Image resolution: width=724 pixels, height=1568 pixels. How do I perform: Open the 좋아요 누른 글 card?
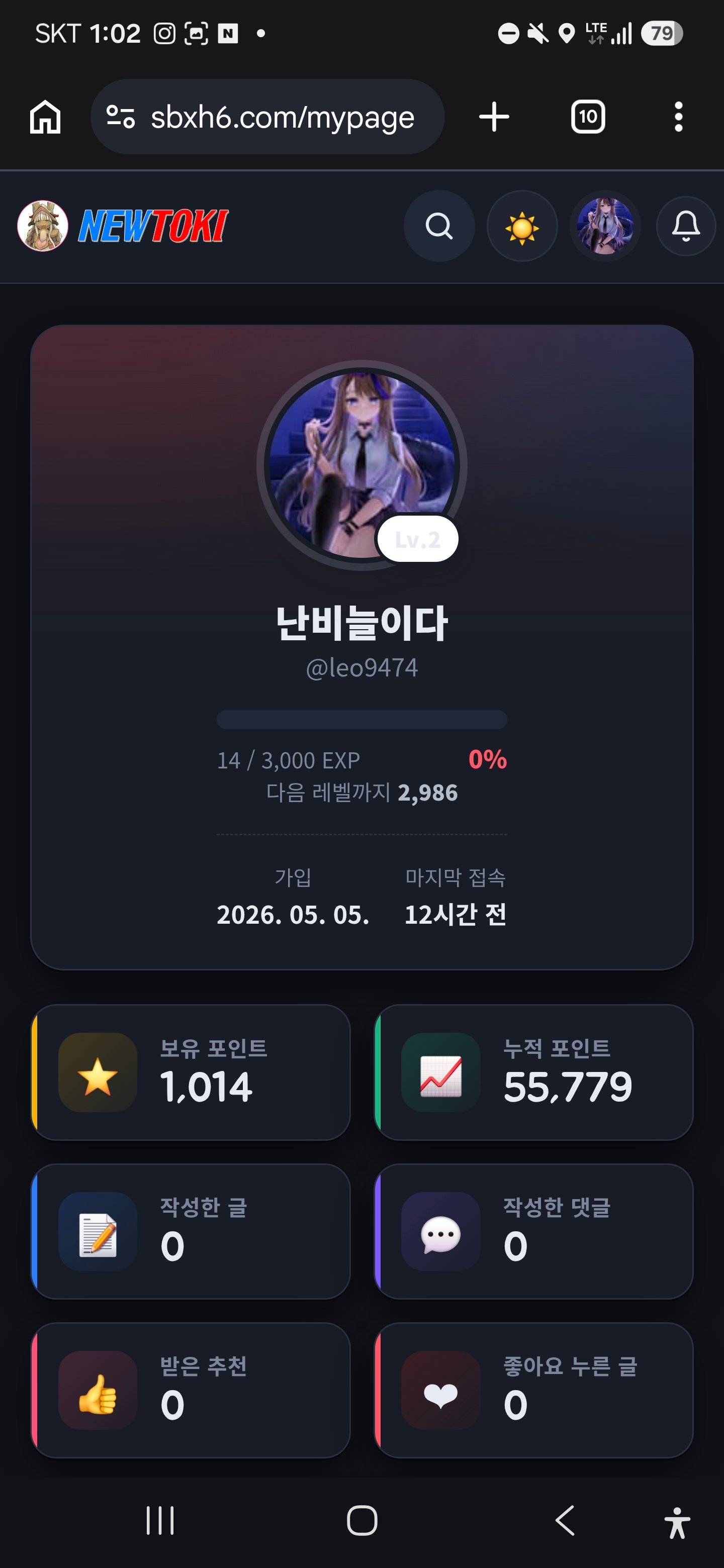pos(533,1390)
